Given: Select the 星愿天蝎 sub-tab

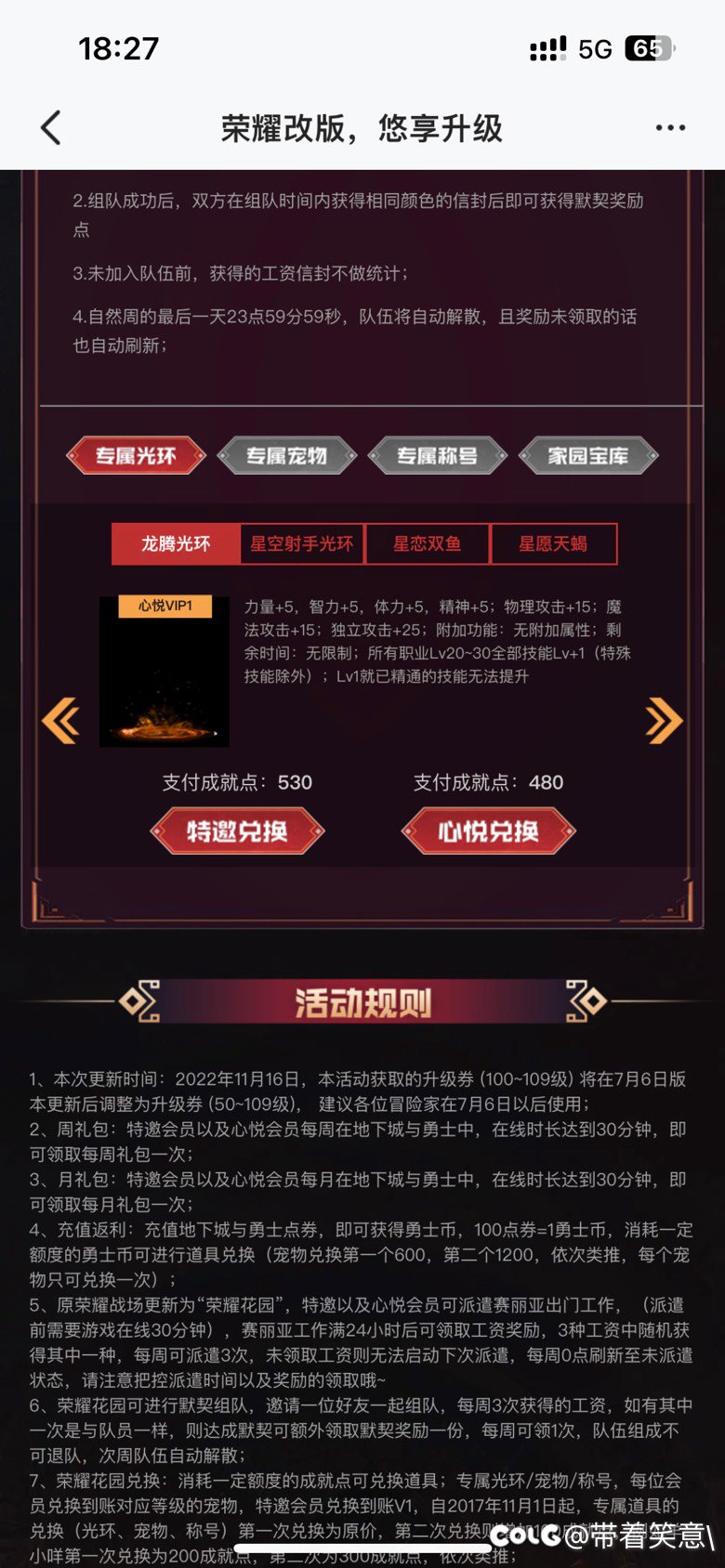Looking at the screenshot, I should 553,543.
